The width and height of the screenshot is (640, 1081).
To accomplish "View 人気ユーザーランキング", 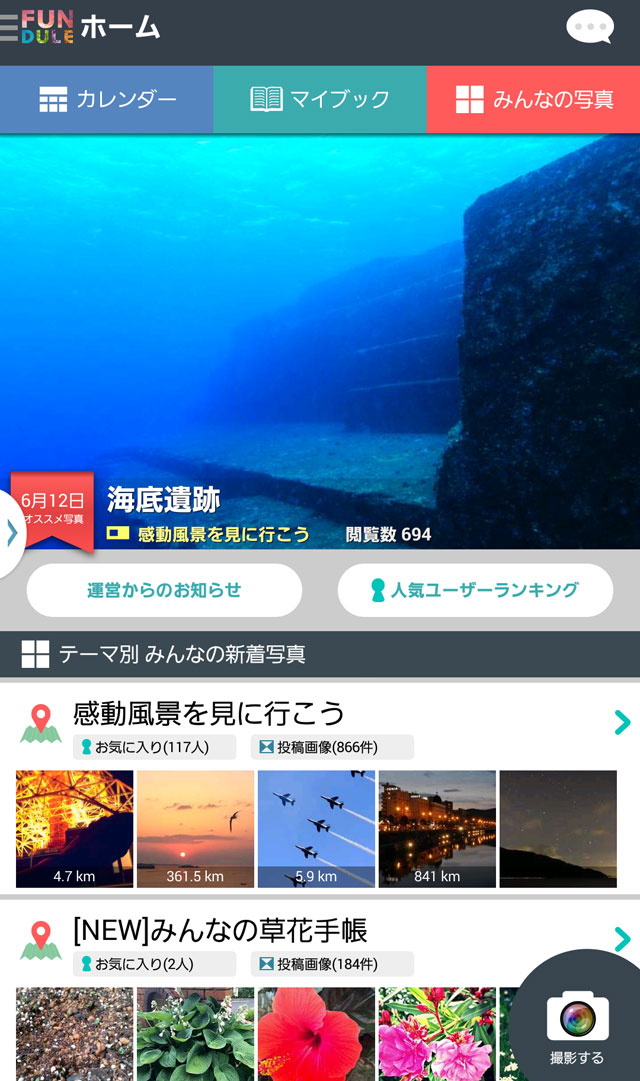I will 475,590.
